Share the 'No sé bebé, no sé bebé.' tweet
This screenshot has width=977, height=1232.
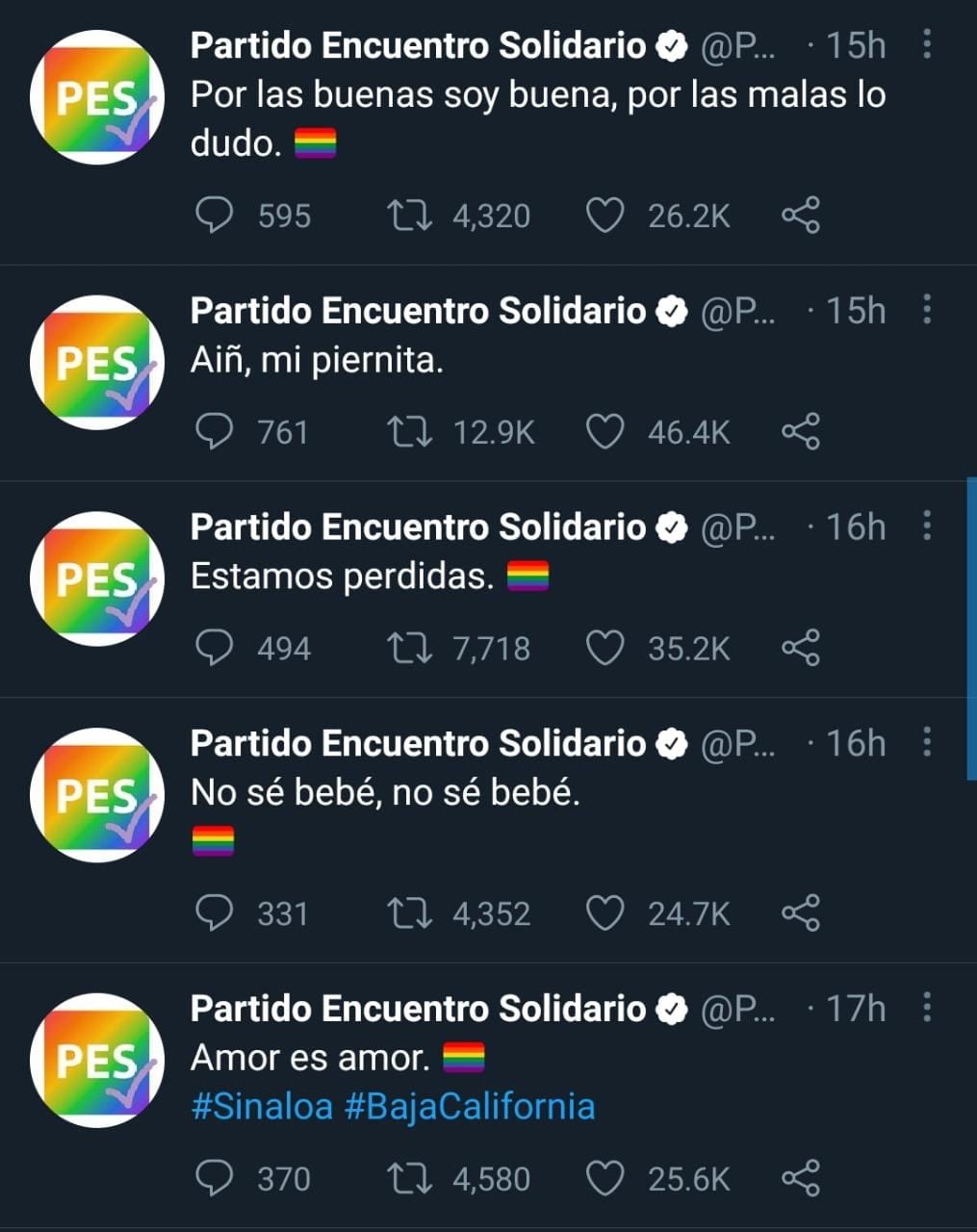pos(800,912)
